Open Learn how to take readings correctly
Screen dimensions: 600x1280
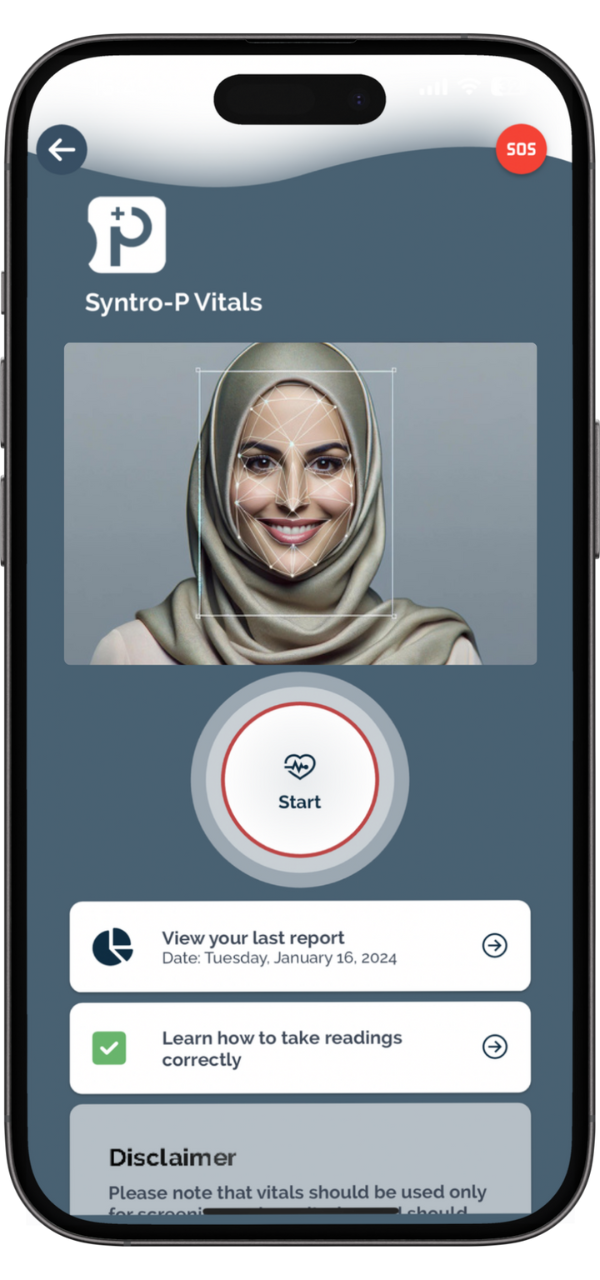point(300,1048)
